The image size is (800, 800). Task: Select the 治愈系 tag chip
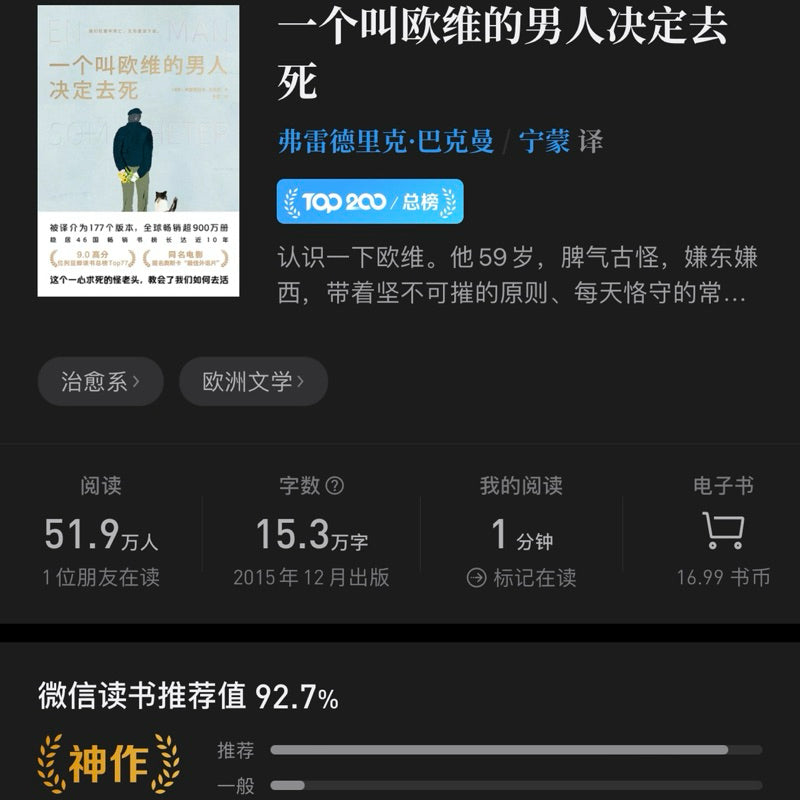100,381
